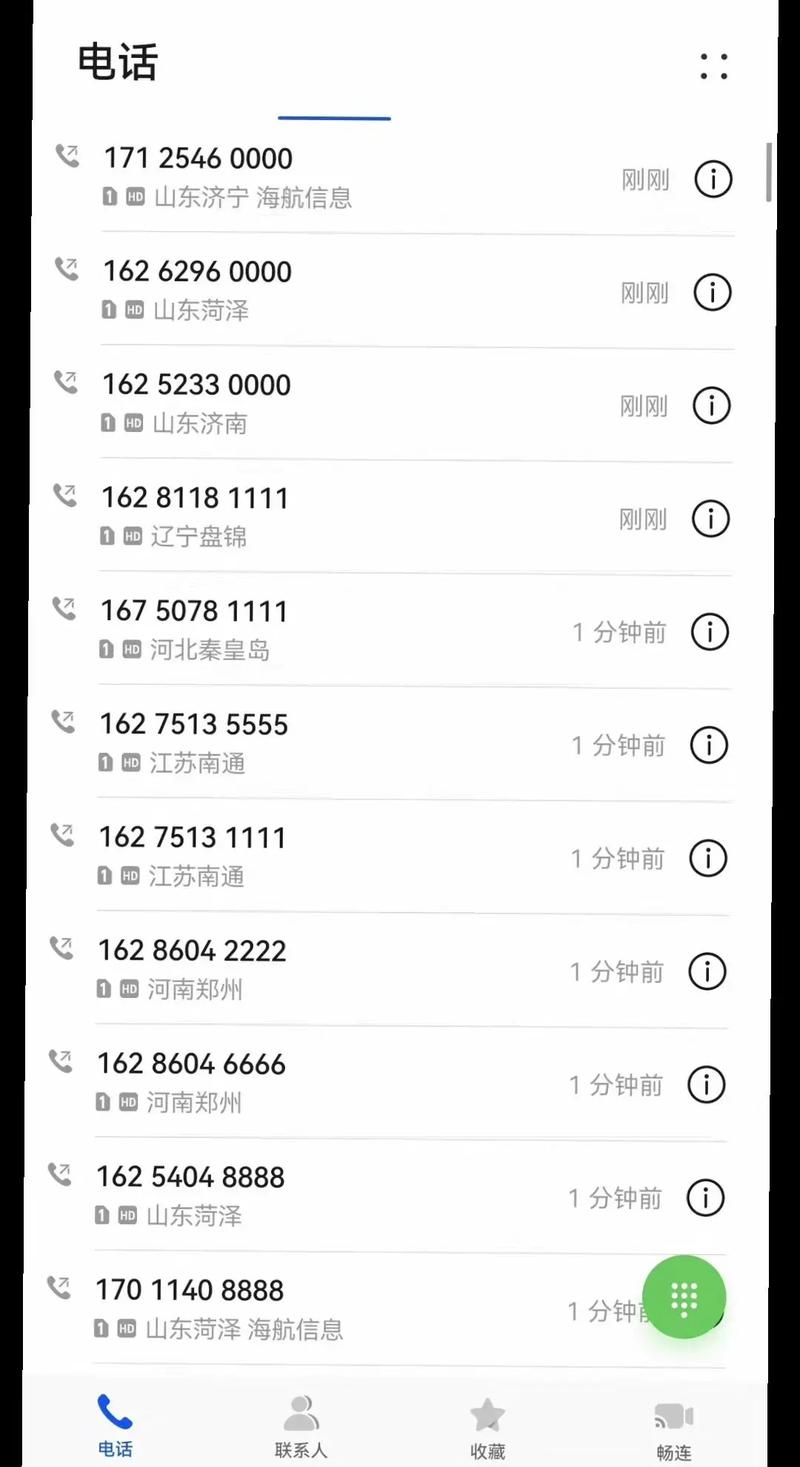This screenshot has width=800, height=1467.
Task: Switch to the 收藏 favorites tab
Action: coord(487,1425)
